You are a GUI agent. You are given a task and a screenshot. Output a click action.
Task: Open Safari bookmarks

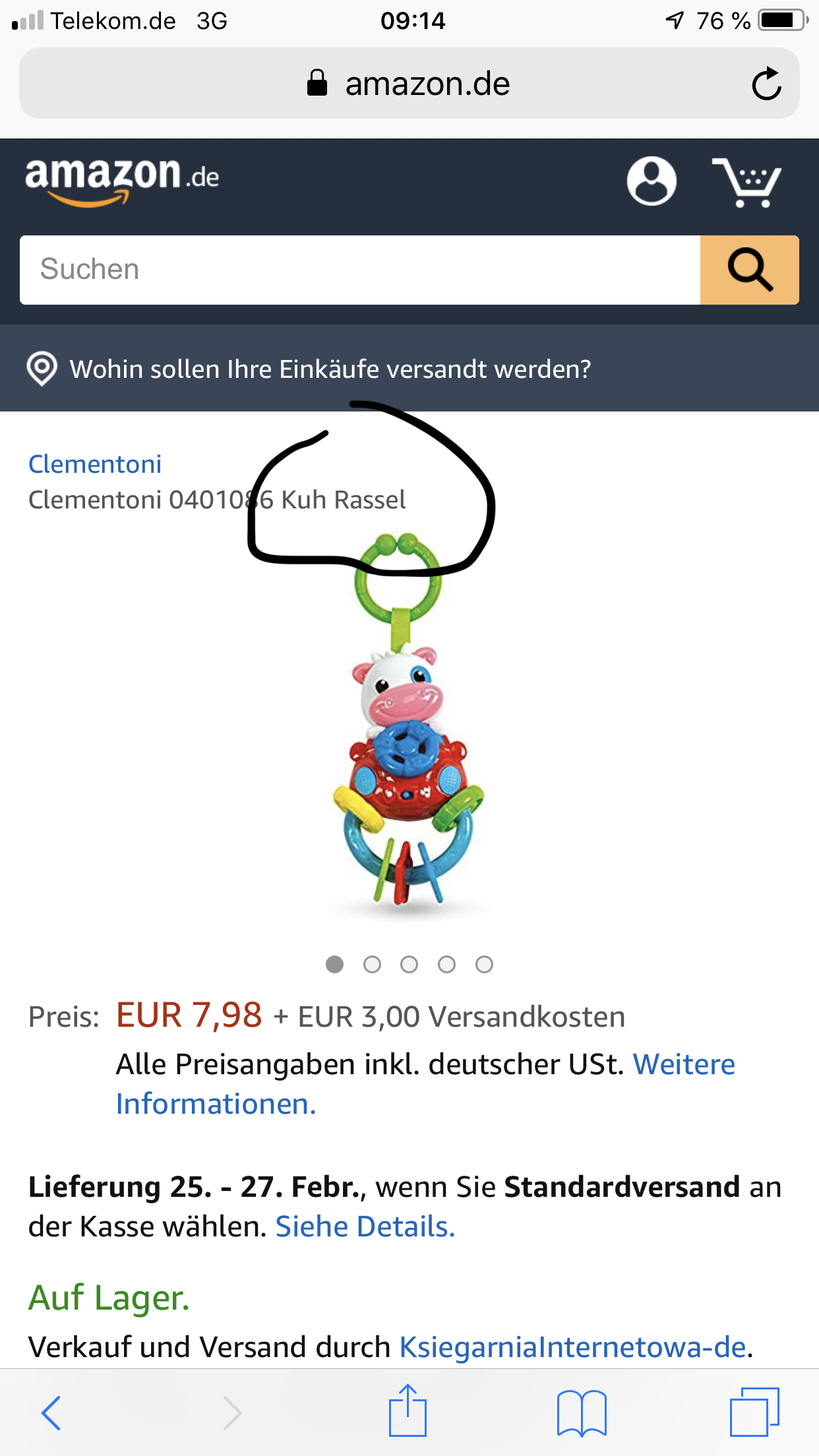581,1412
